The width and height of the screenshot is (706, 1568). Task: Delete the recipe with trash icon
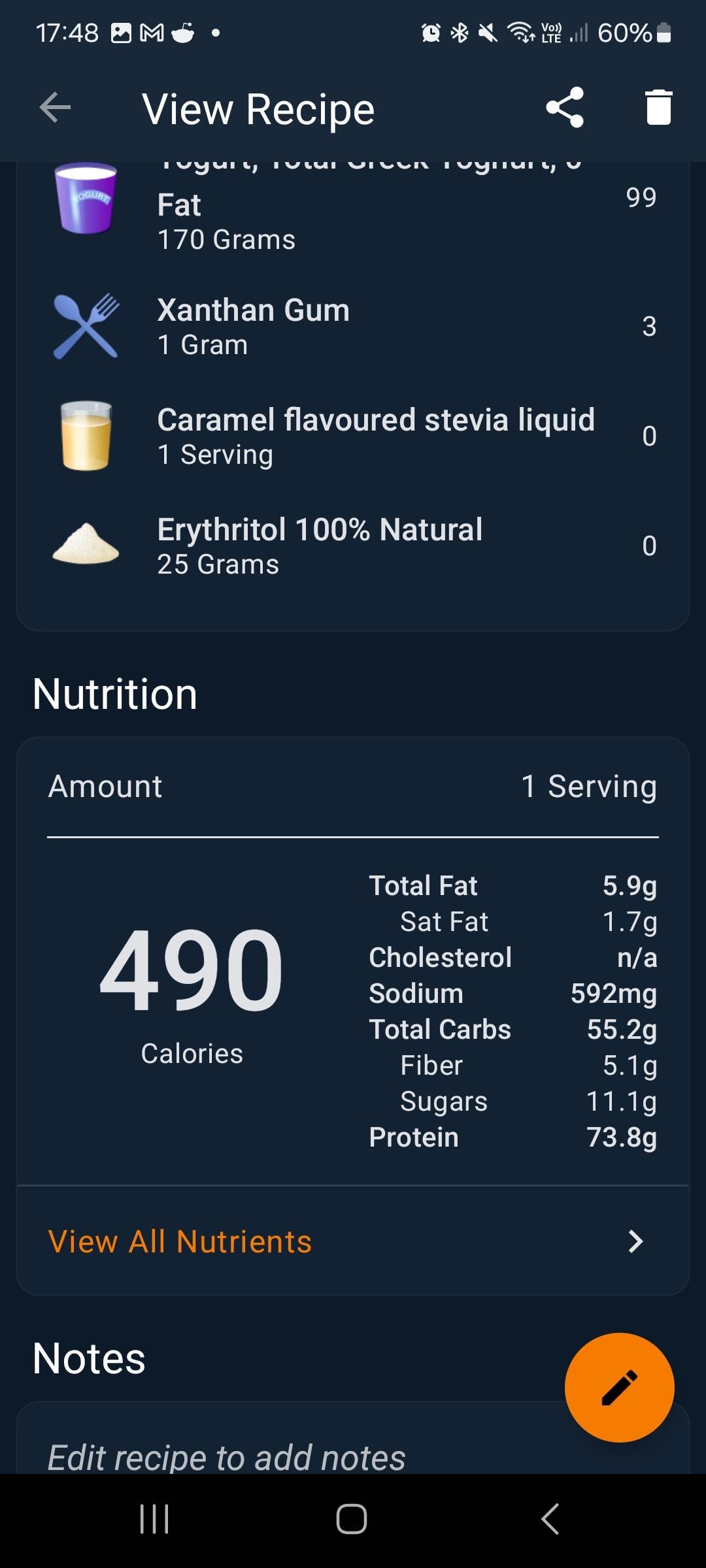click(x=658, y=107)
